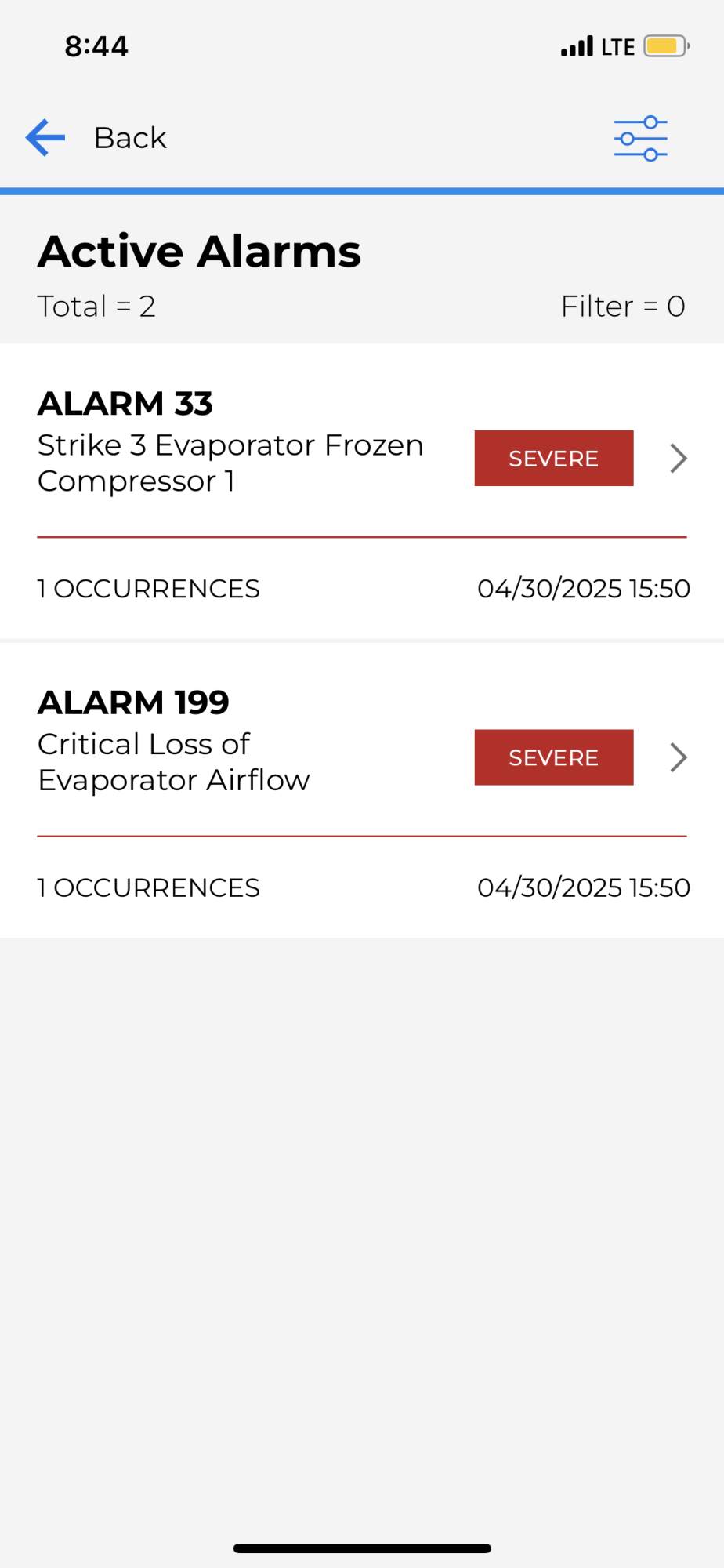Open the alarm filter settings icon

[x=640, y=139]
